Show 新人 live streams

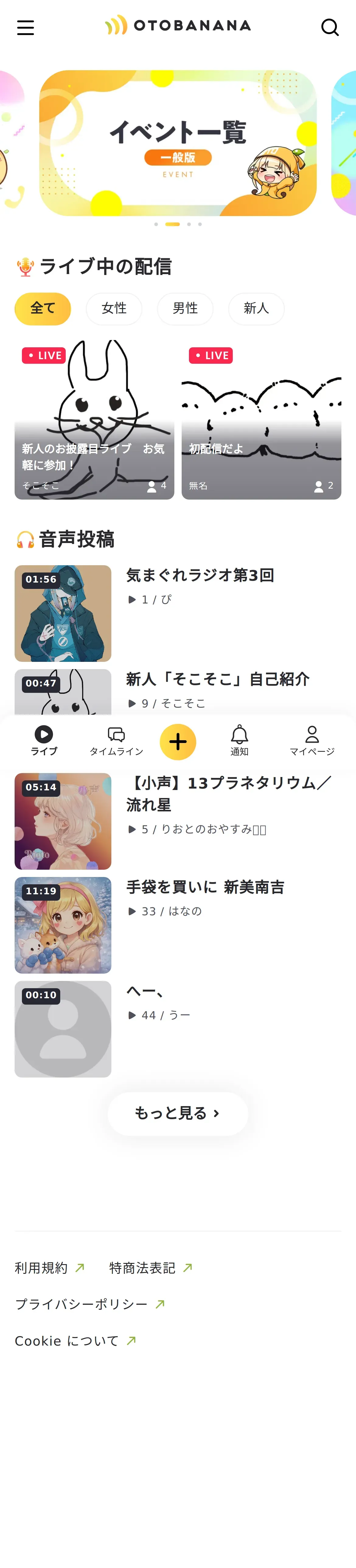(x=256, y=309)
